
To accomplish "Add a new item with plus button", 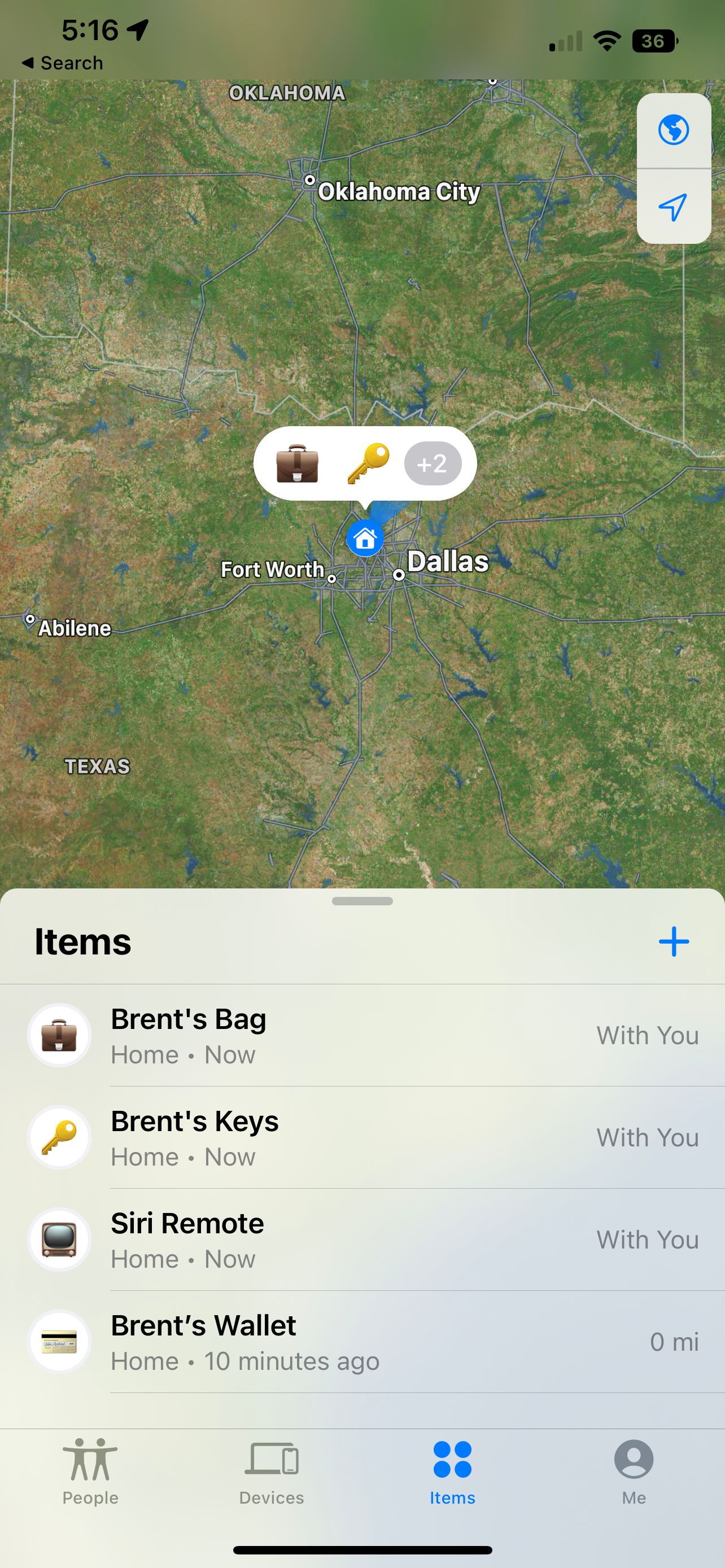I will (x=673, y=941).
